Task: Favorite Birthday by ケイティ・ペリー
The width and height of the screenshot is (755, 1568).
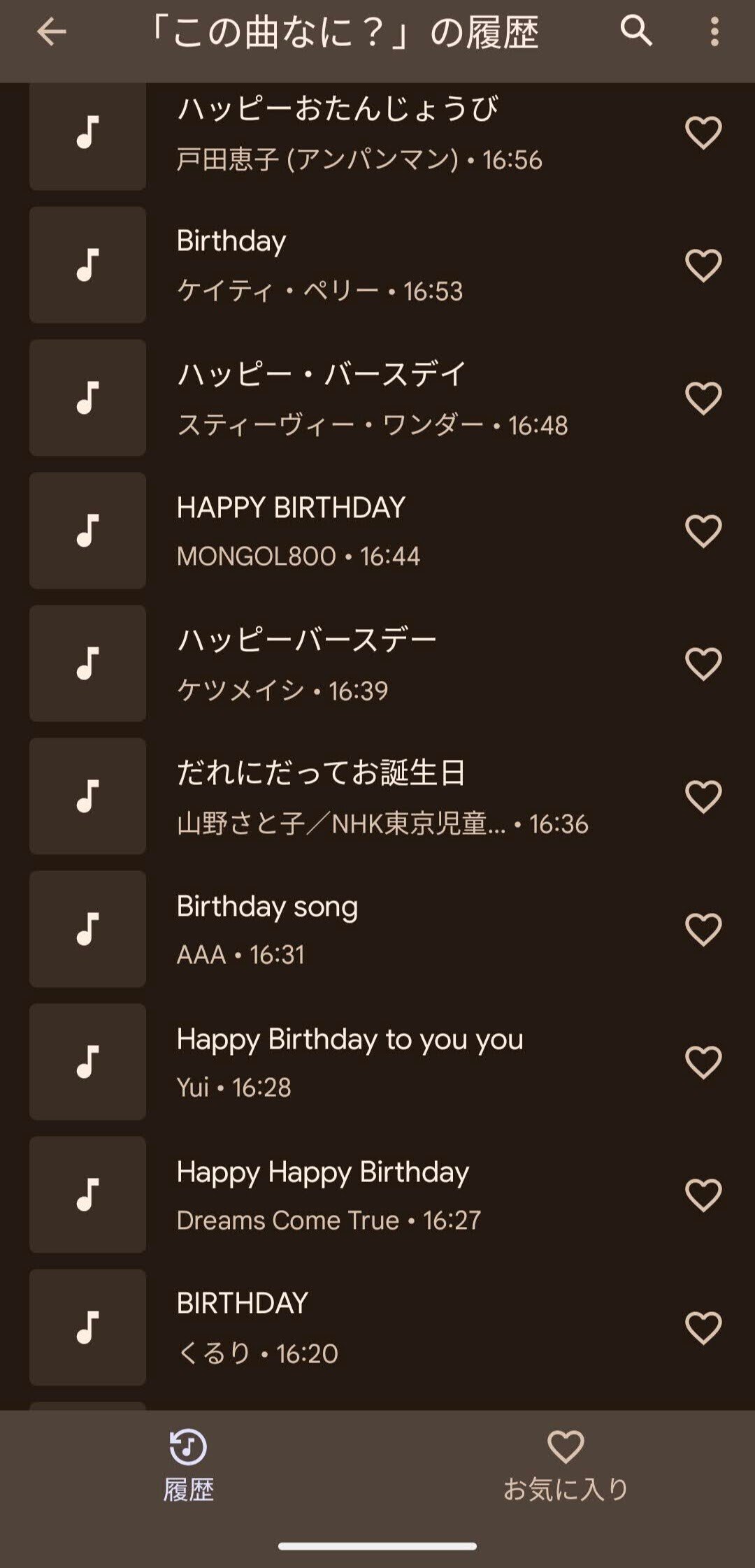Action: [x=703, y=266]
